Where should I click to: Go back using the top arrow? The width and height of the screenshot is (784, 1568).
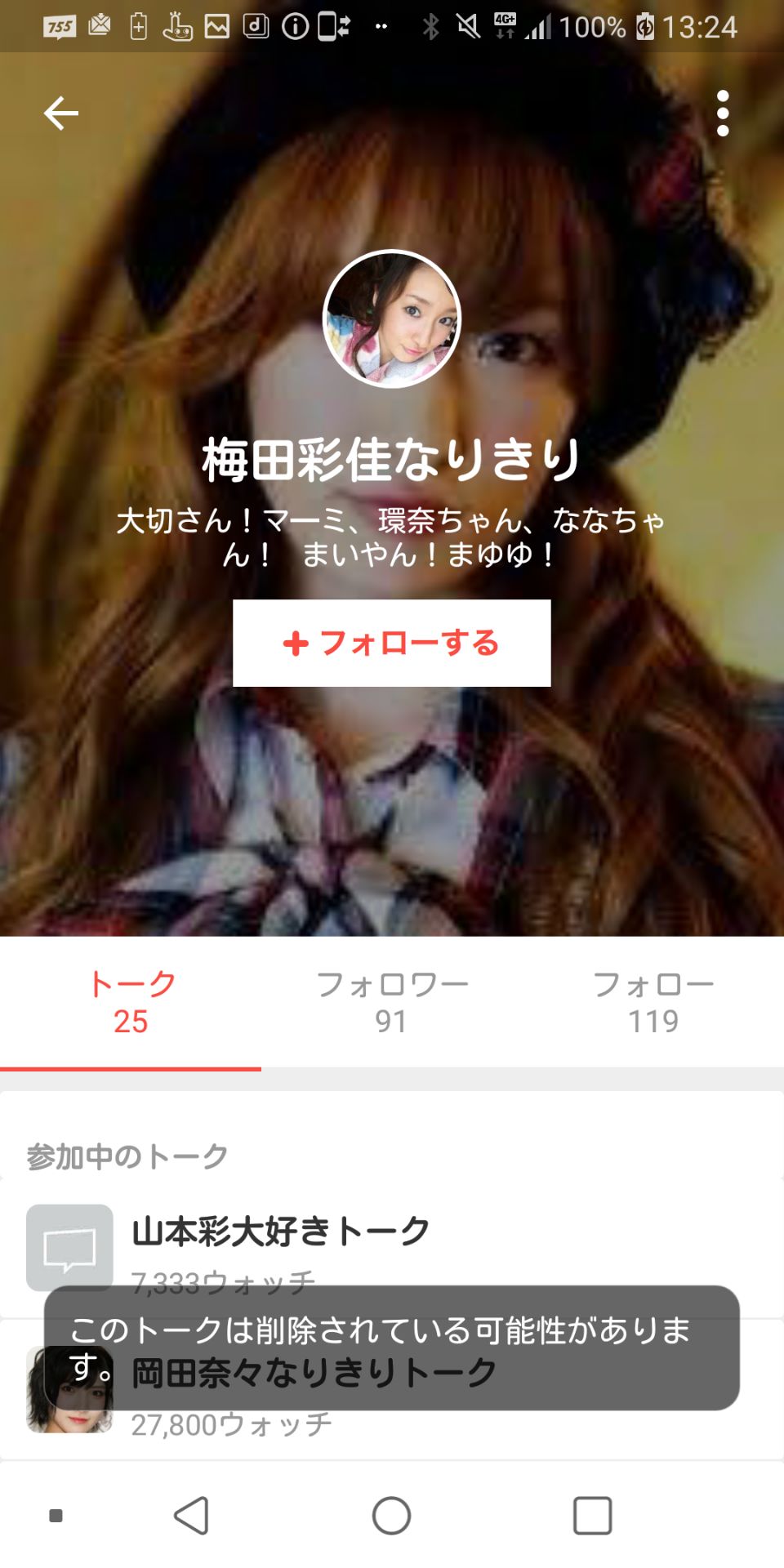click(61, 113)
